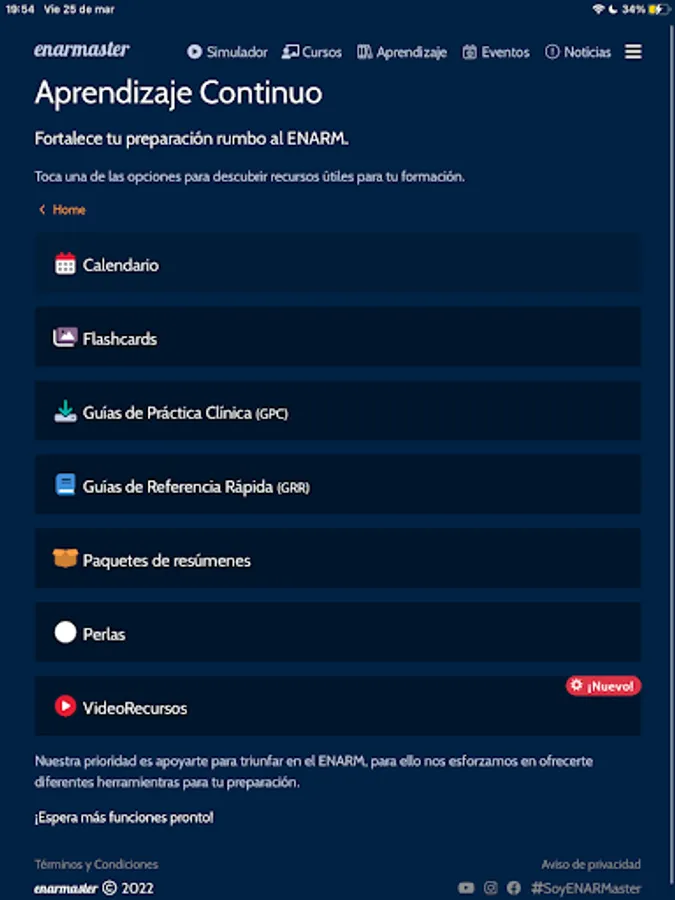Read Términos y Condiciones
675x900 pixels.
pyautogui.click(x=96, y=864)
